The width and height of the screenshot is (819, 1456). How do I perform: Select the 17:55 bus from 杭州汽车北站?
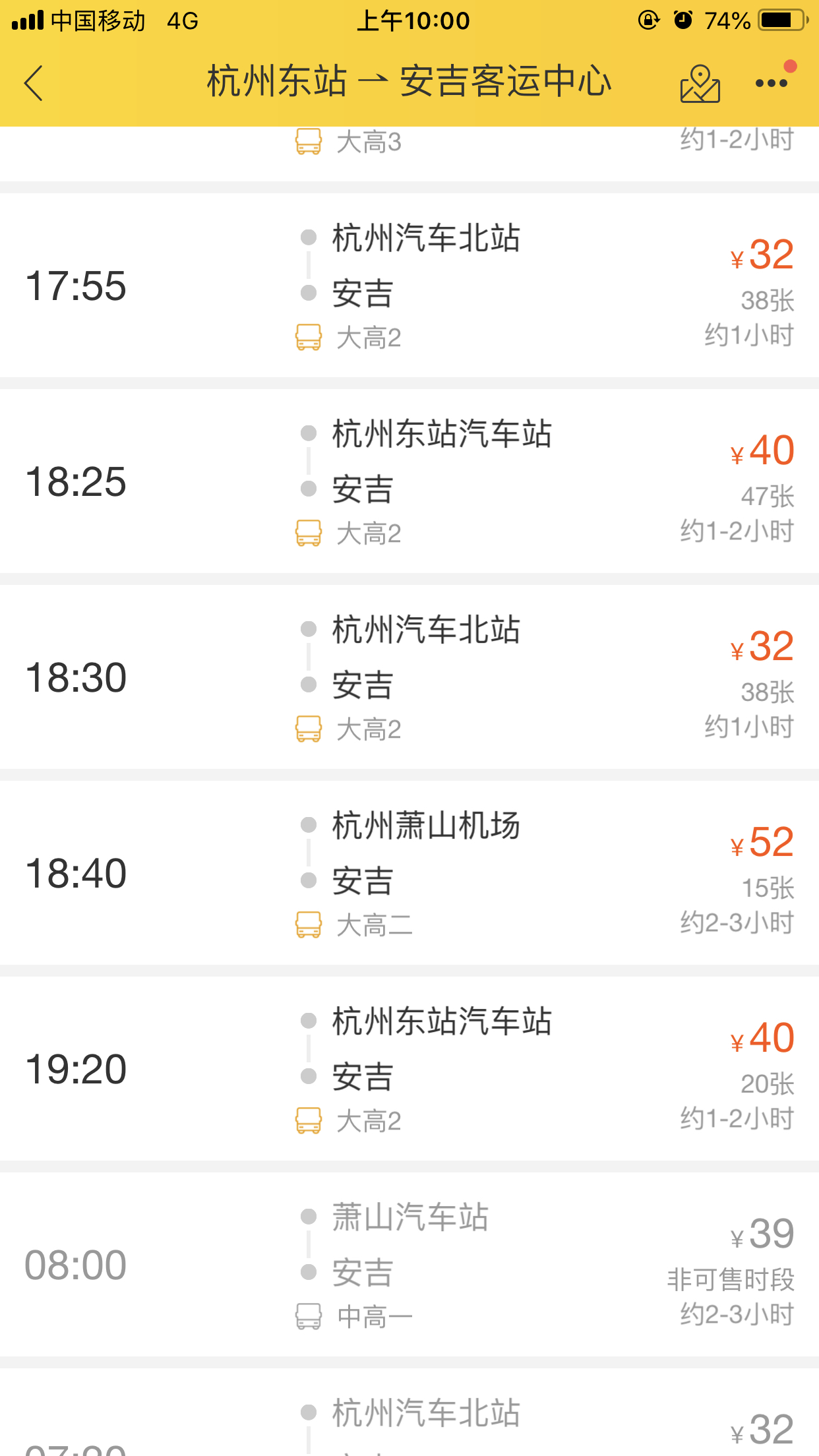tap(409, 286)
